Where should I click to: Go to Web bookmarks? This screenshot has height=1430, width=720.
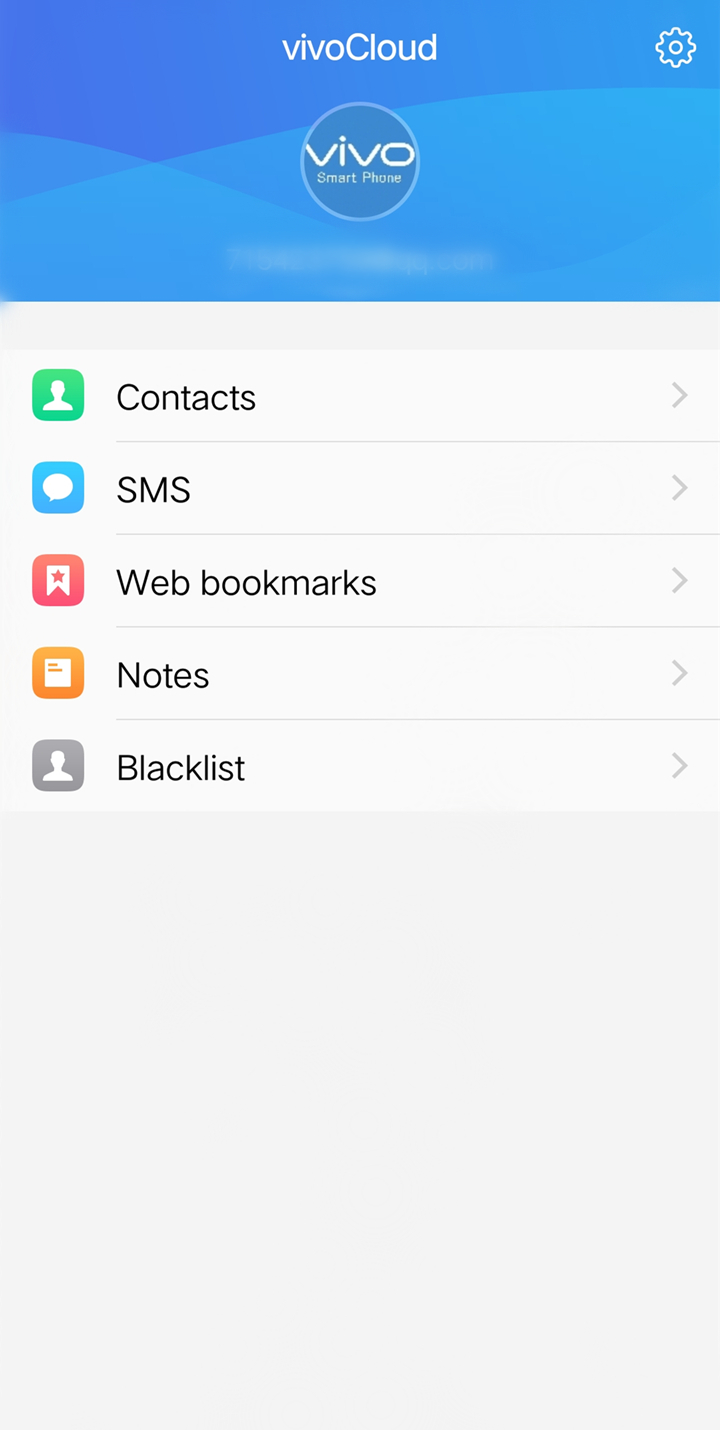pyautogui.click(x=360, y=581)
